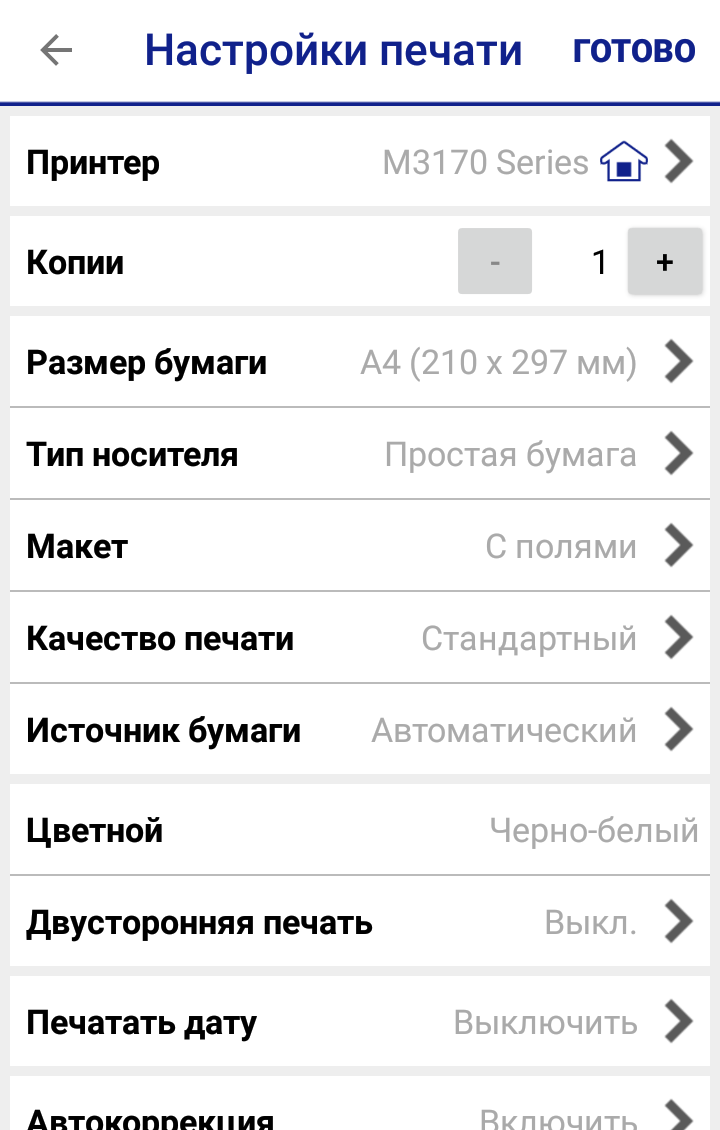Open Двусторонняя печать duplex setting

(360, 922)
